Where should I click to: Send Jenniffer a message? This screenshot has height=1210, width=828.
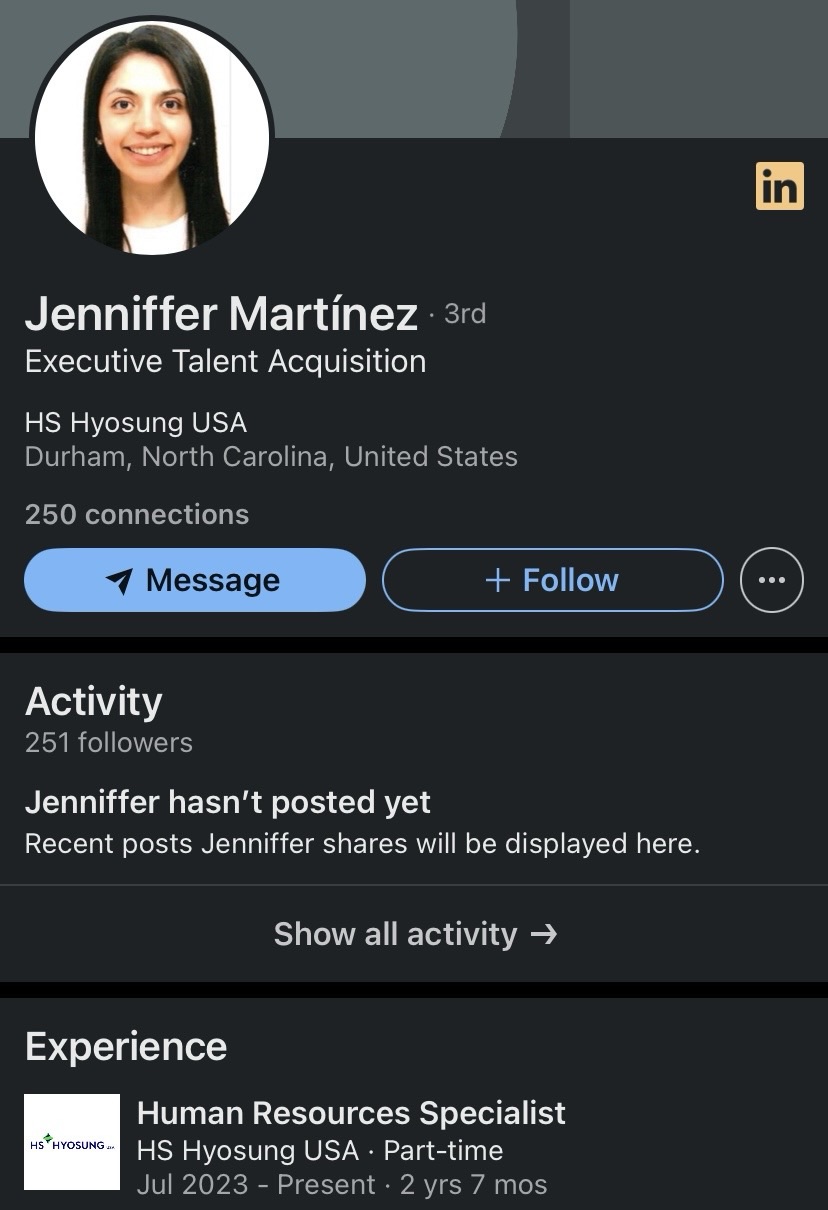pyautogui.click(x=195, y=580)
